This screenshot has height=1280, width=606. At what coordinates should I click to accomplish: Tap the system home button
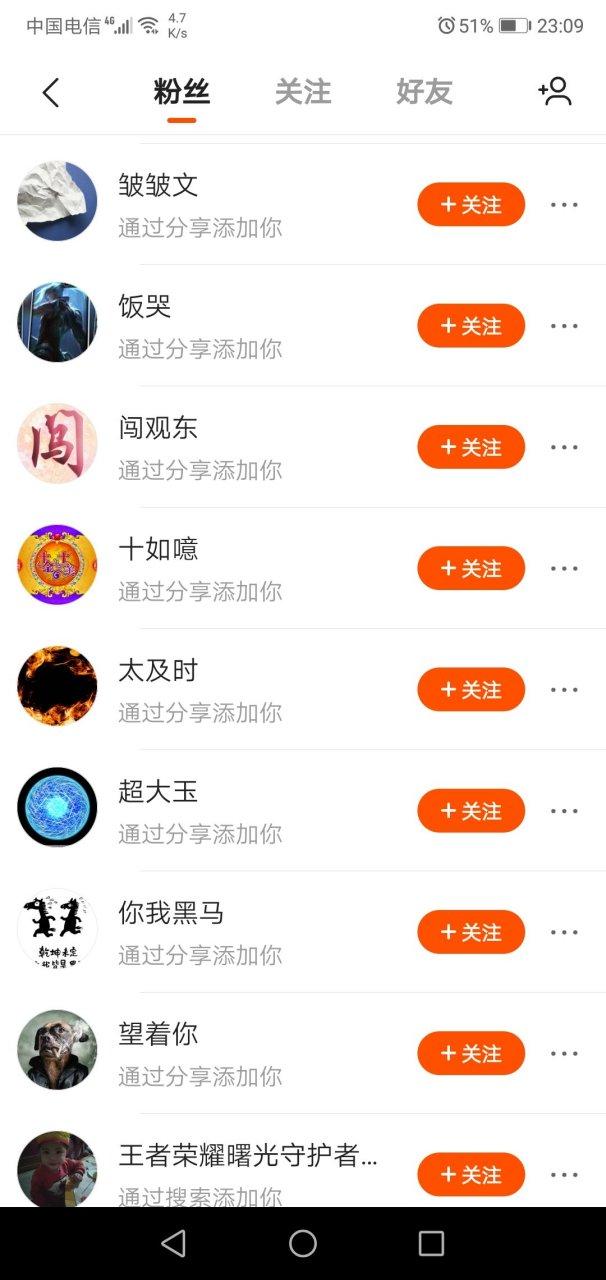click(303, 1243)
